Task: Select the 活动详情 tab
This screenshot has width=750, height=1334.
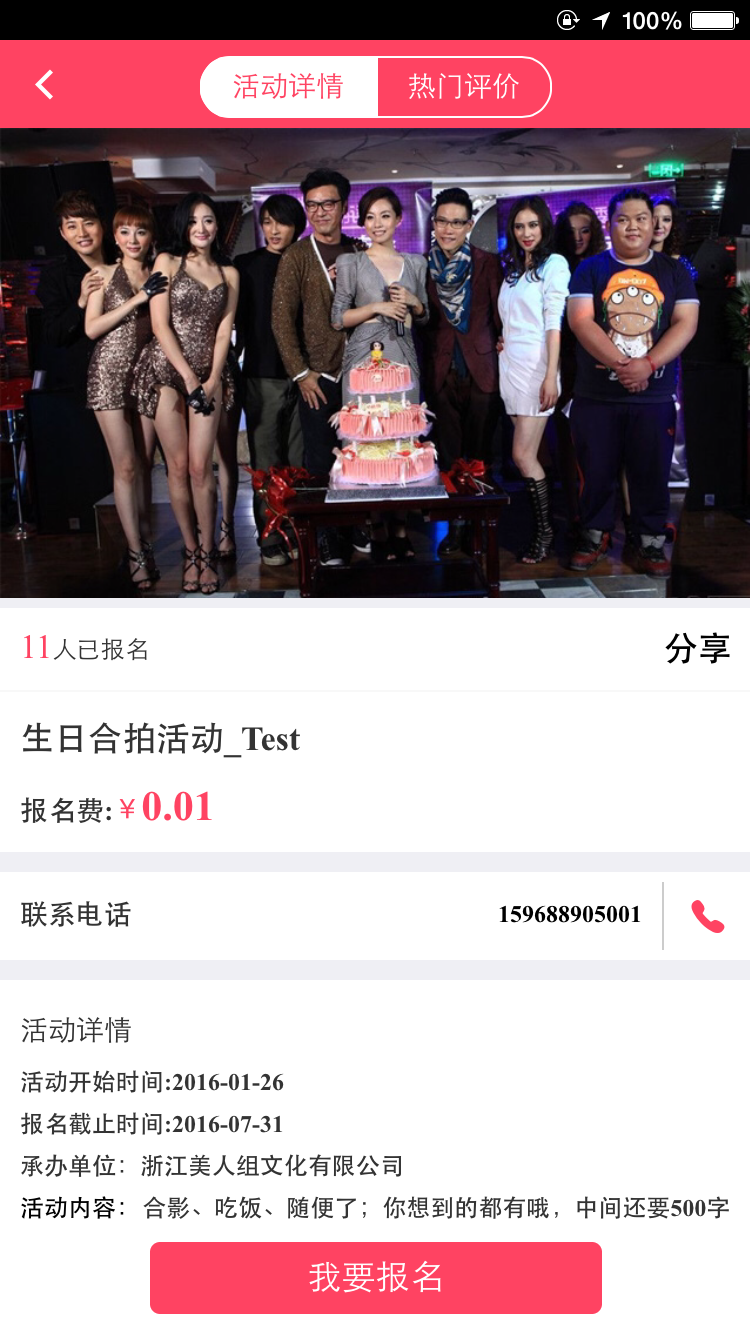Action: tap(288, 87)
